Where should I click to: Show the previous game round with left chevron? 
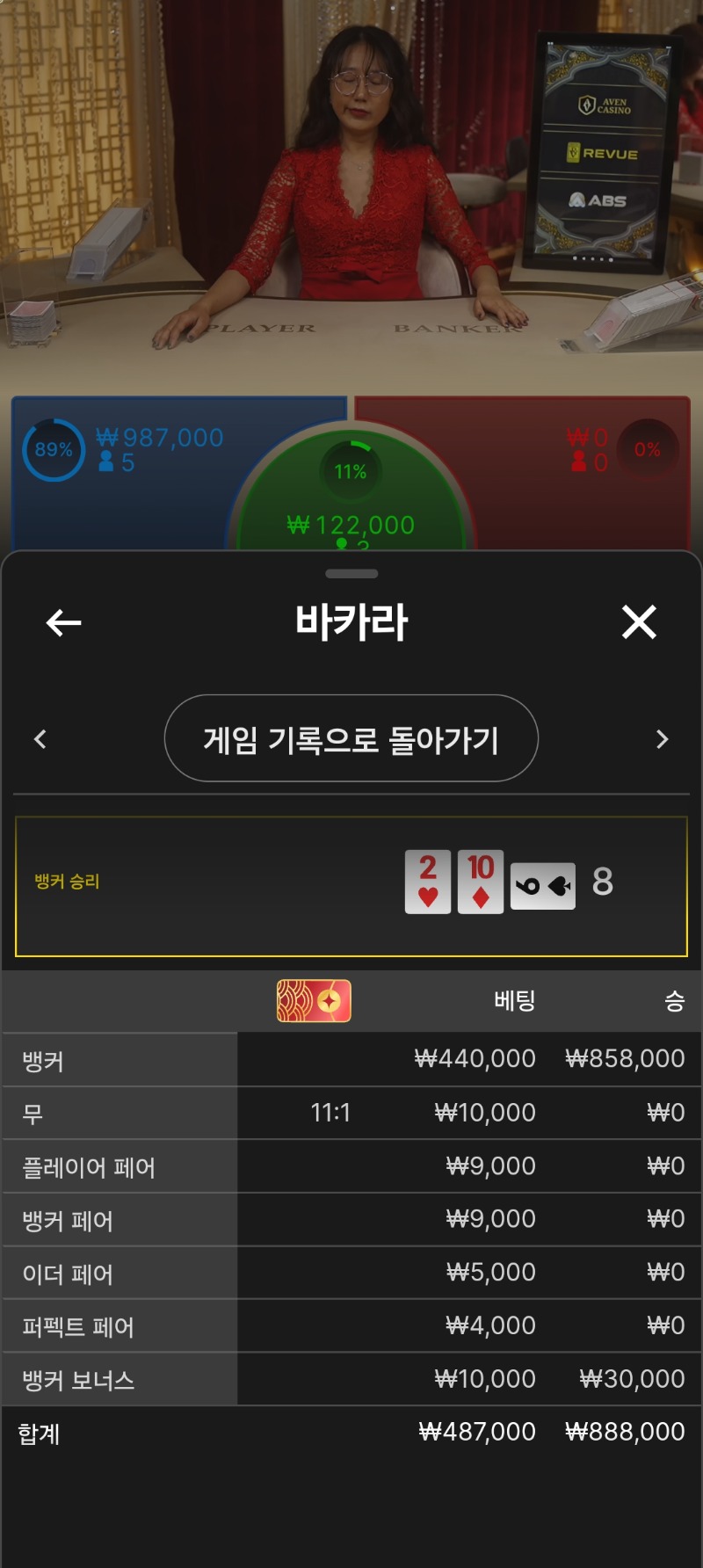click(40, 739)
